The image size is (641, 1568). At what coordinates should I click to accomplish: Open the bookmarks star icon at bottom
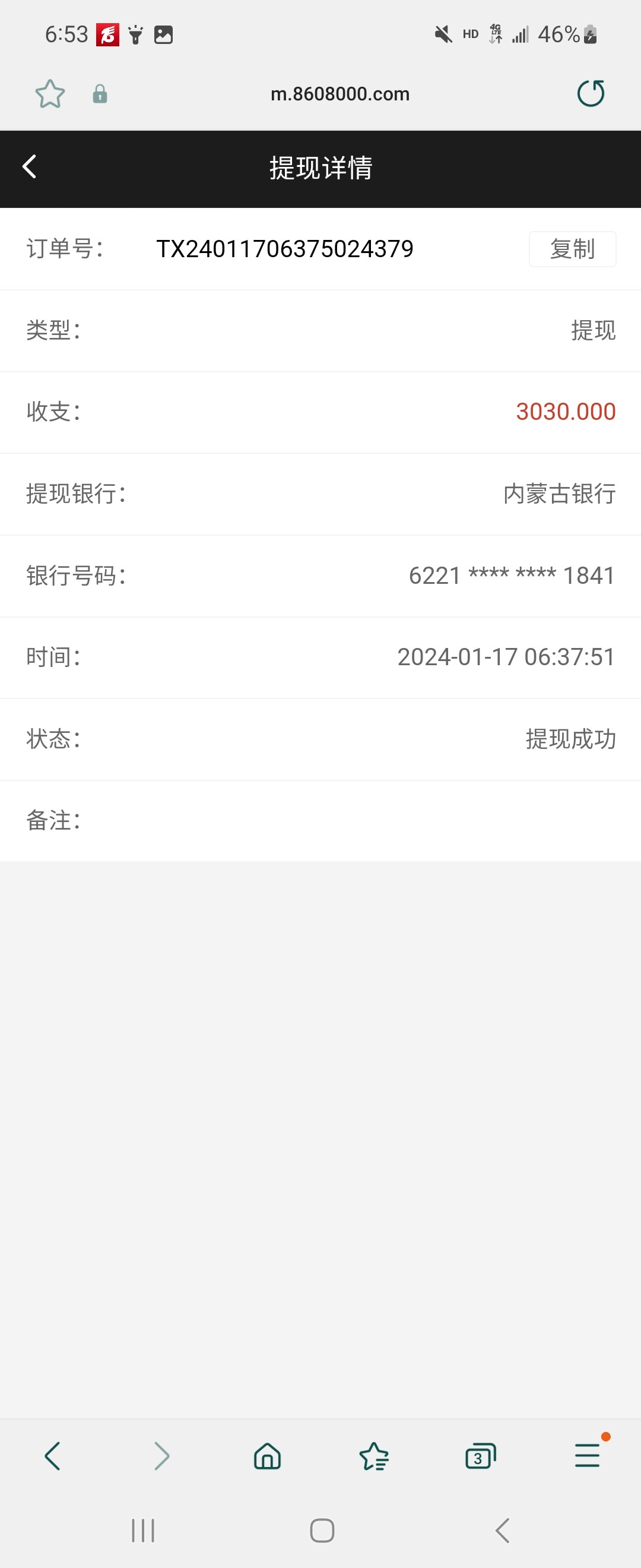tap(374, 1456)
